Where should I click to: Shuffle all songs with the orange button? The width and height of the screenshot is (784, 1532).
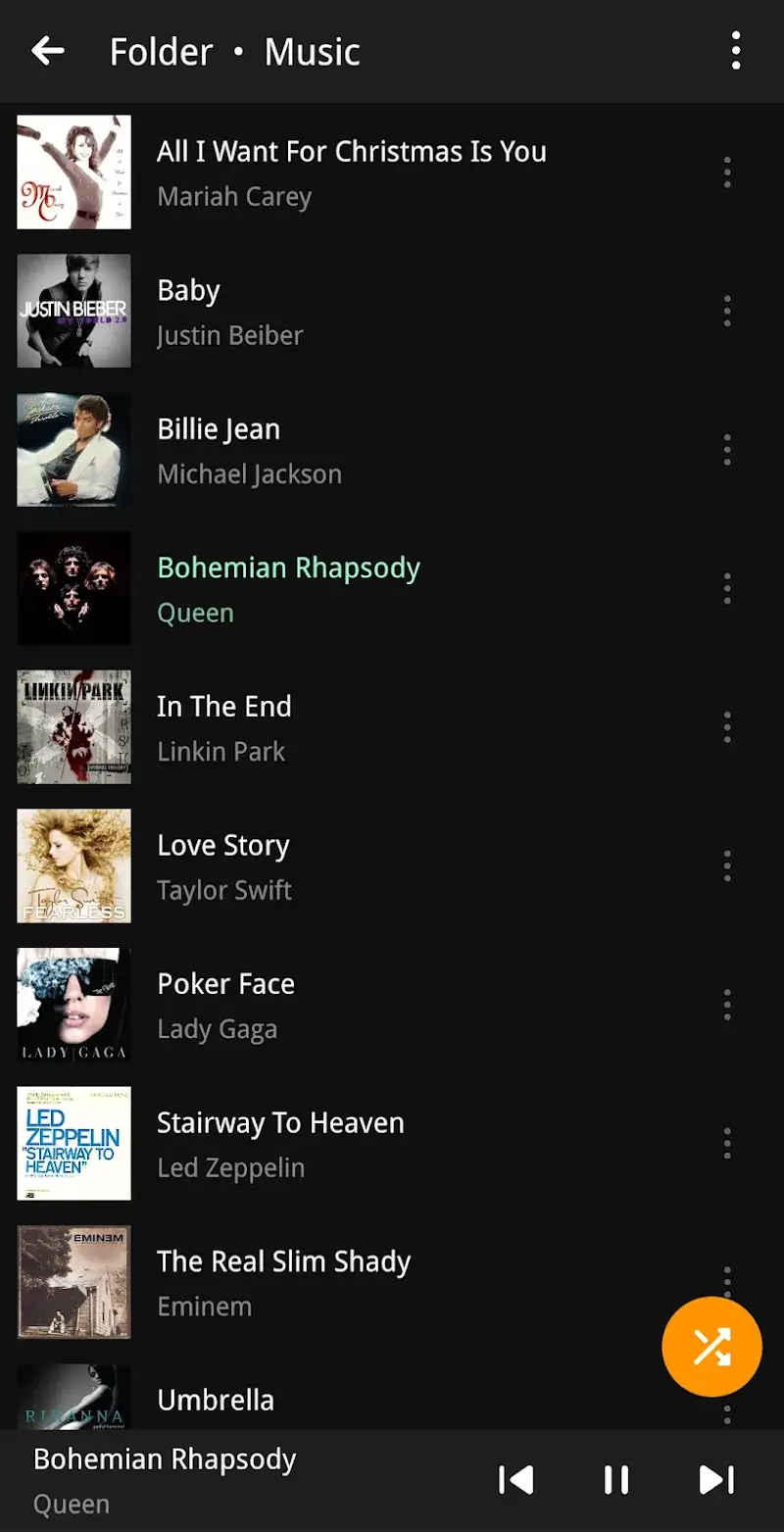pyautogui.click(x=711, y=1347)
